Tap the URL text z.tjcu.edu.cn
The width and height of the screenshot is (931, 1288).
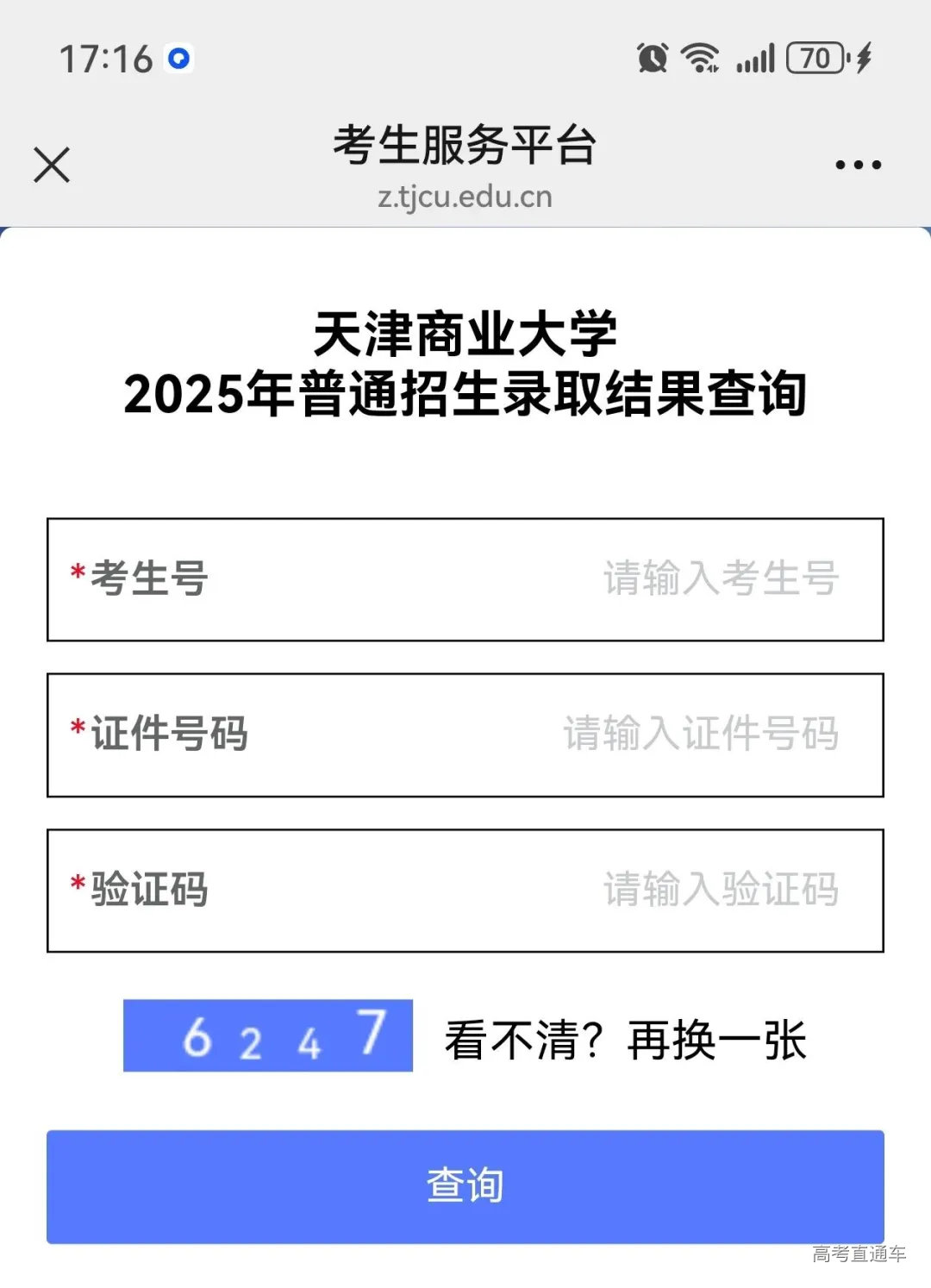(x=465, y=197)
